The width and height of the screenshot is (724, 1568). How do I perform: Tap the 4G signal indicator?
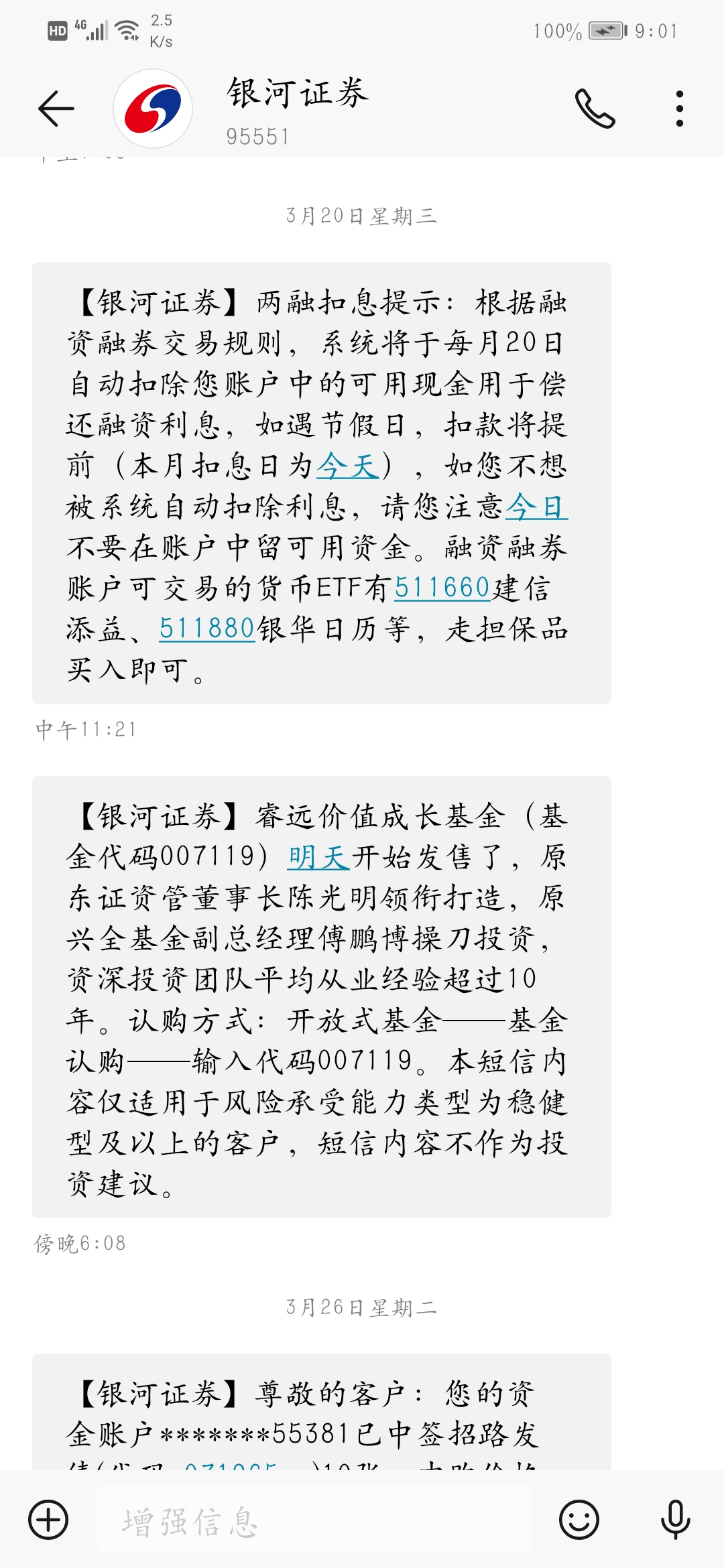click(x=89, y=30)
